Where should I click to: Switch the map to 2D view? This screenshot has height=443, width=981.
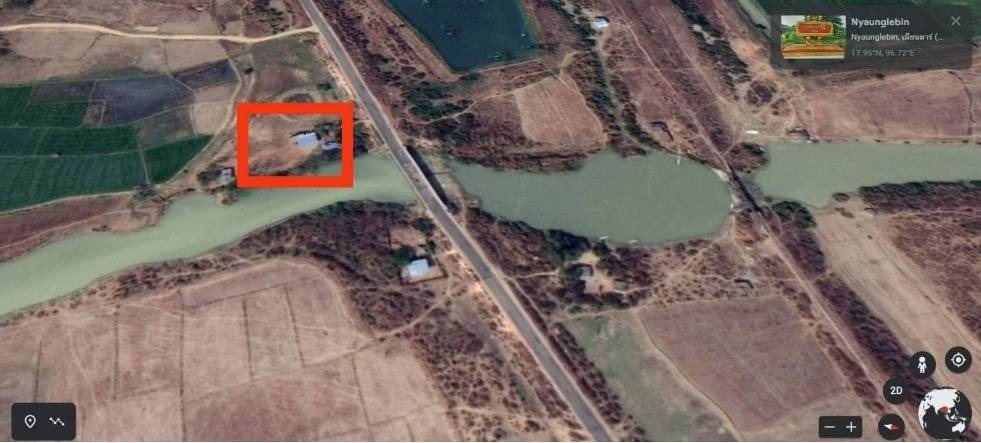point(896,391)
